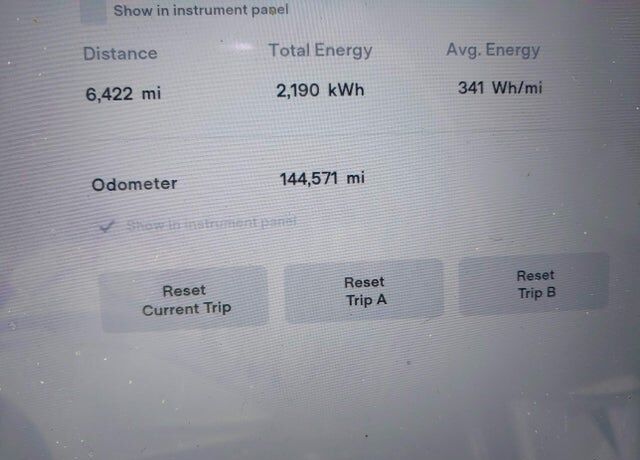
Task: Enable Show in instrument panel above Distance
Action: 93,11
